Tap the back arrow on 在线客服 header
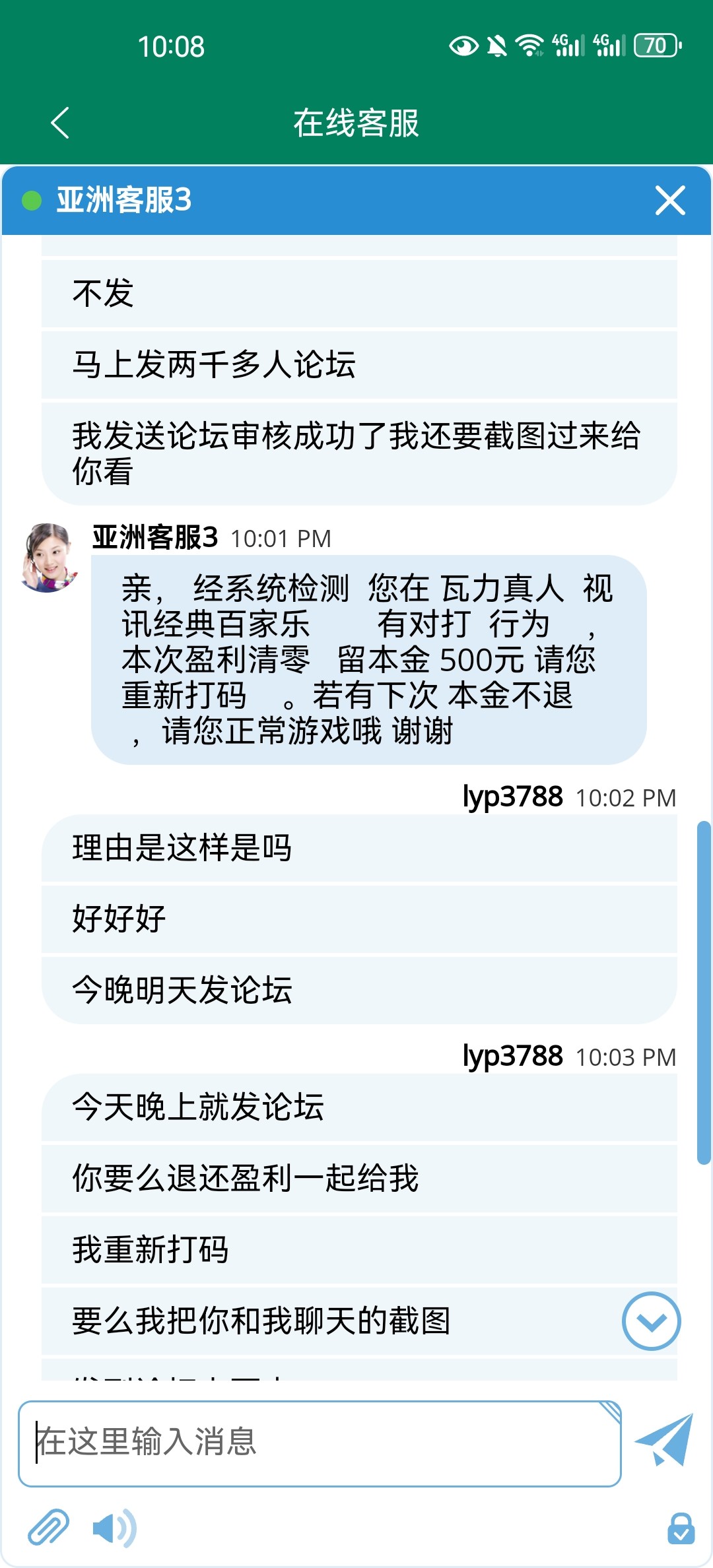This screenshot has width=713, height=1568. [60, 123]
